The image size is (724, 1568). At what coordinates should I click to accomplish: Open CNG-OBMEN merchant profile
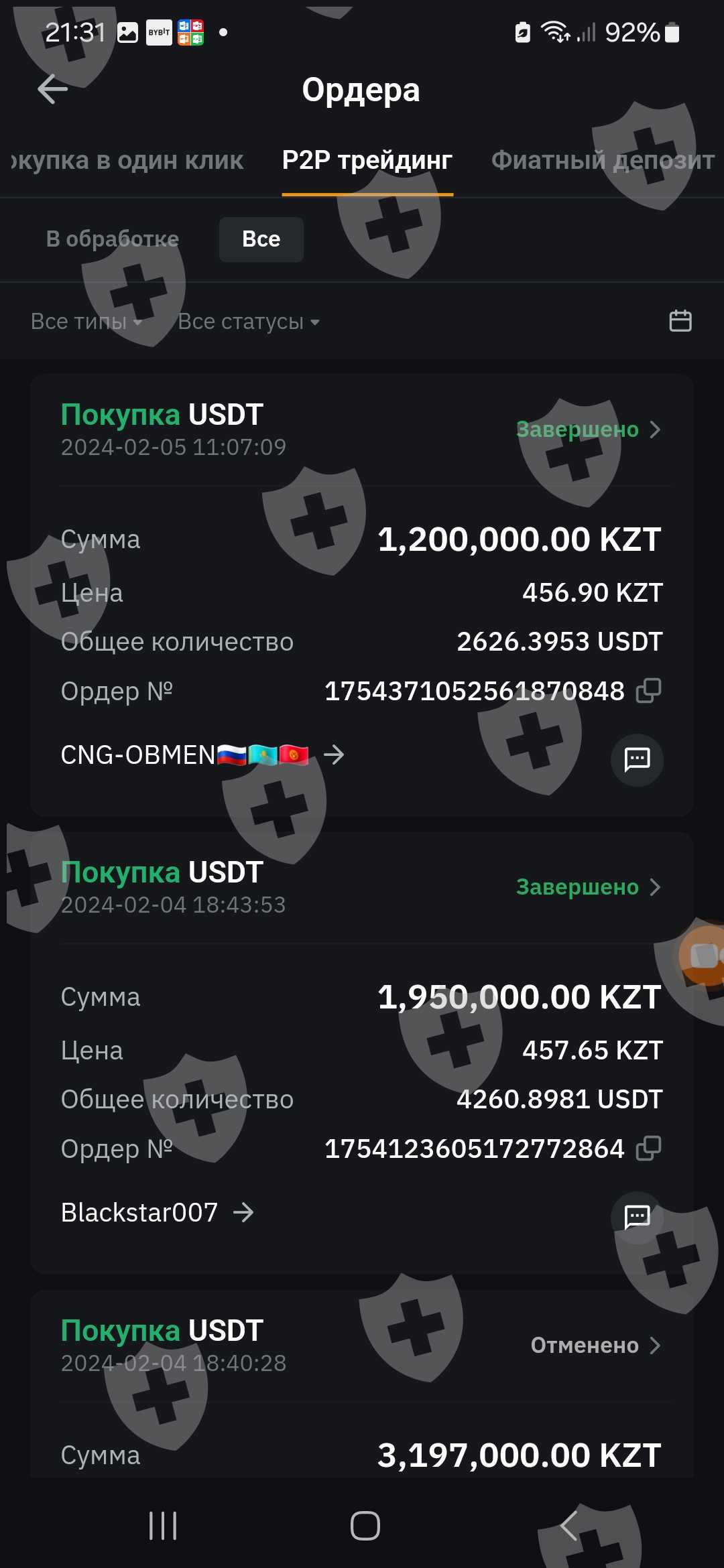tap(202, 755)
